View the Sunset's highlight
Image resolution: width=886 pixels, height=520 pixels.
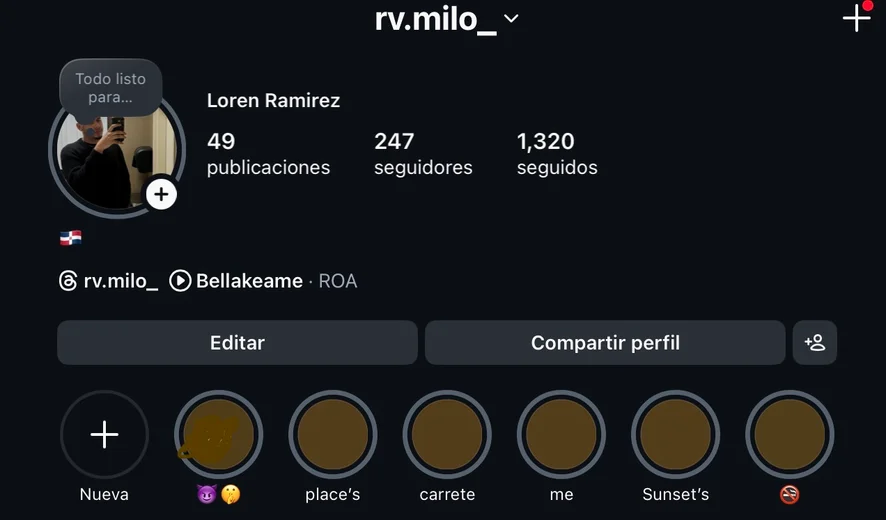click(x=675, y=435)
